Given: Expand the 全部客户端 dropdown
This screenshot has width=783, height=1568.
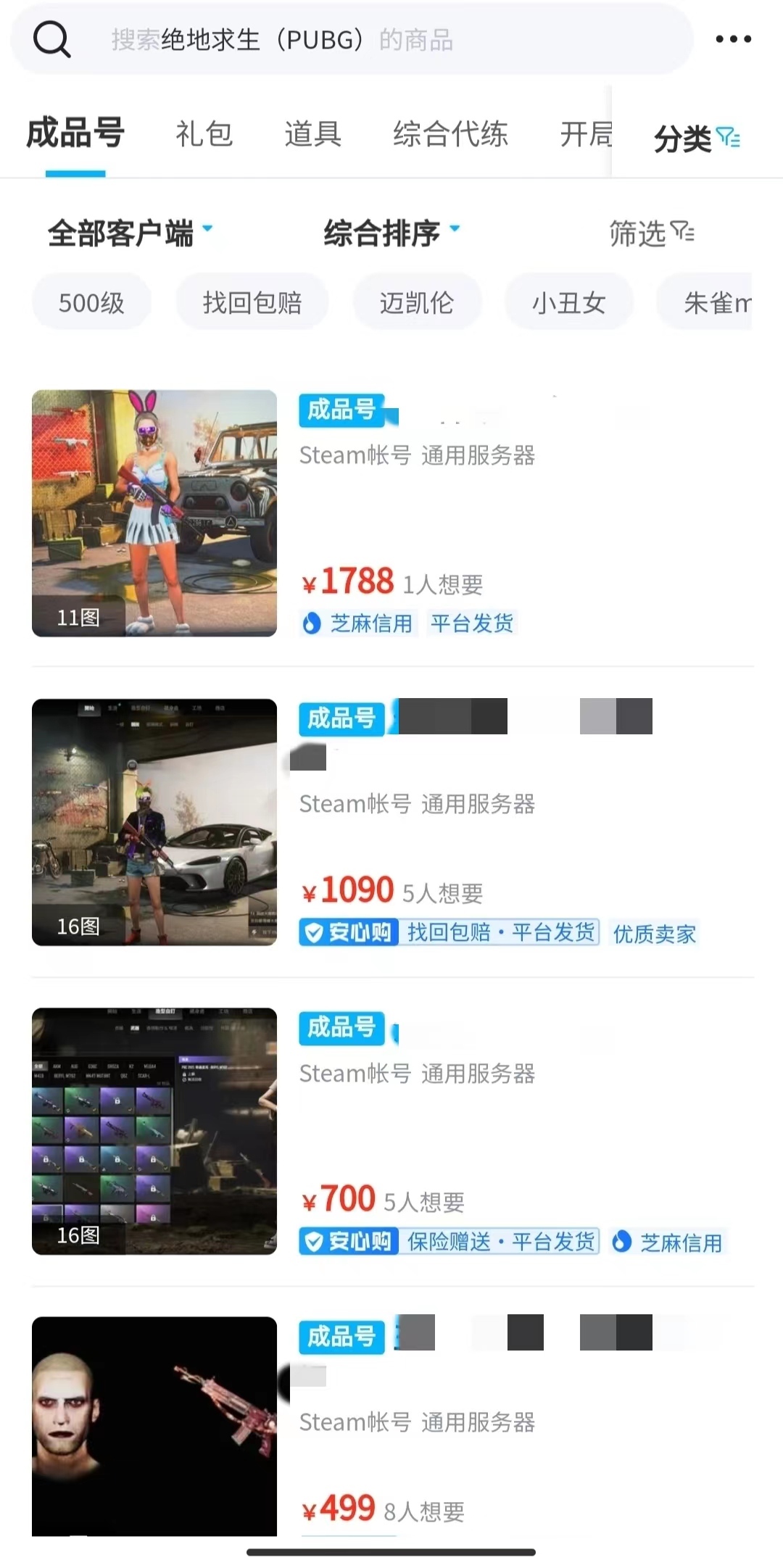Looking at the screenshot, I should coord(130,233).
